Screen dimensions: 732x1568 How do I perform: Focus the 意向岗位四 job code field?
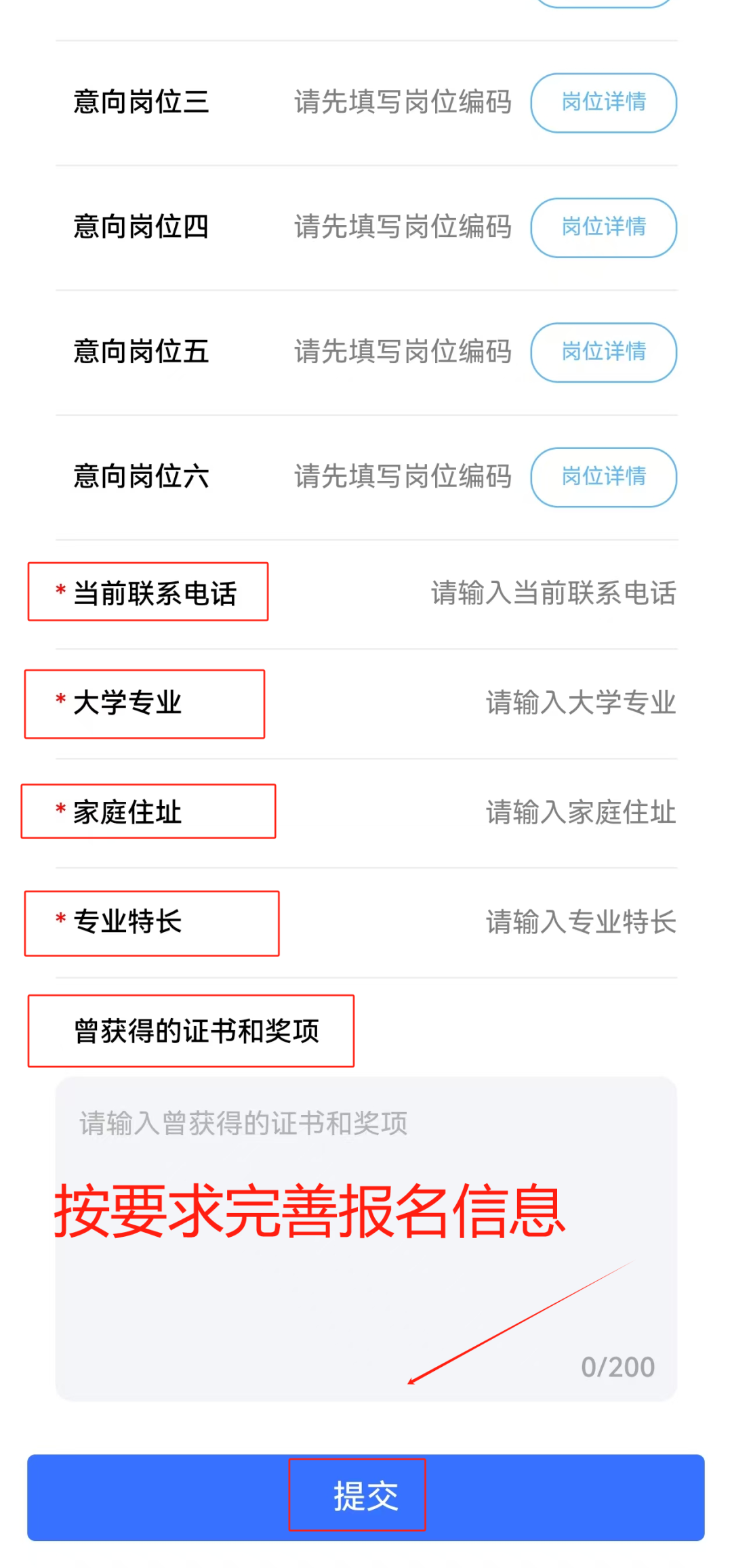pos(403,227)
